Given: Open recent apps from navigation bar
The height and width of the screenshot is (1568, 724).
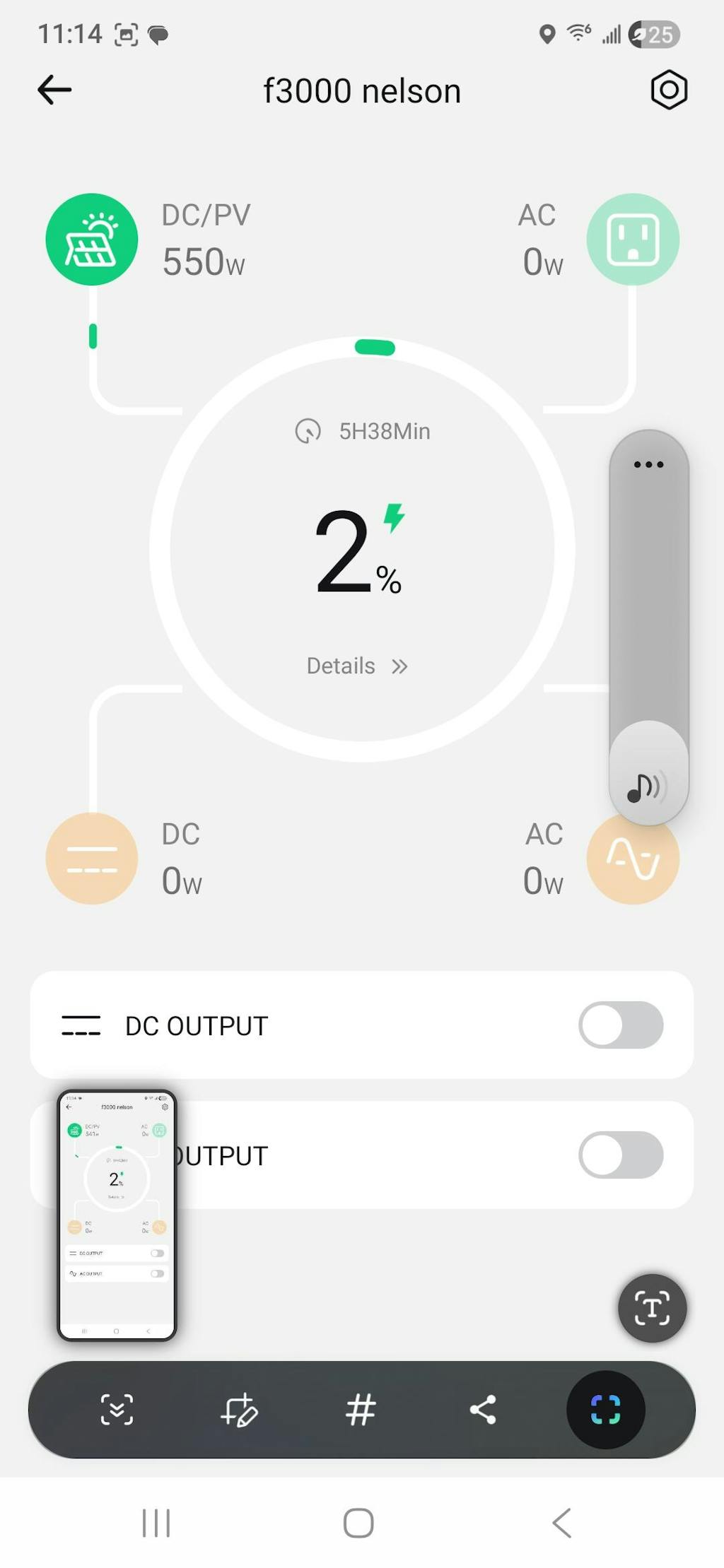Looking at the screenshot, I should [156, 1523].
